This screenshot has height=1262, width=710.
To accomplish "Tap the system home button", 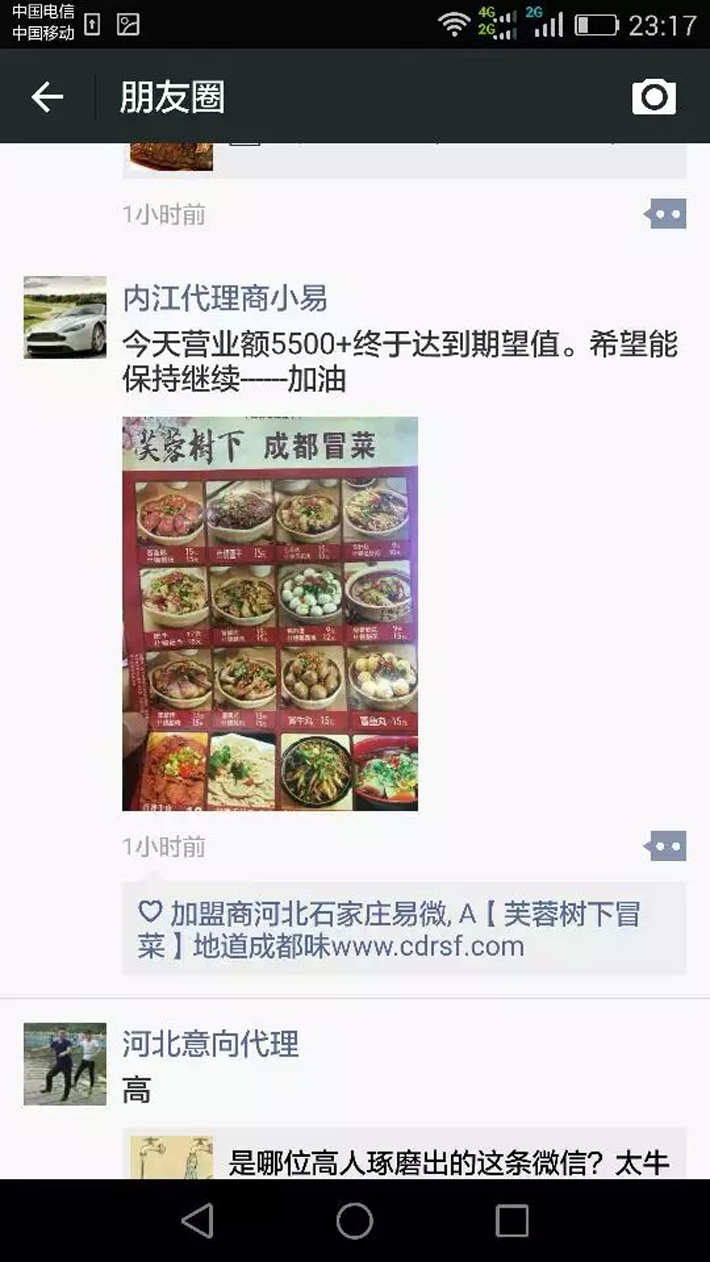I will (354, 1221).
